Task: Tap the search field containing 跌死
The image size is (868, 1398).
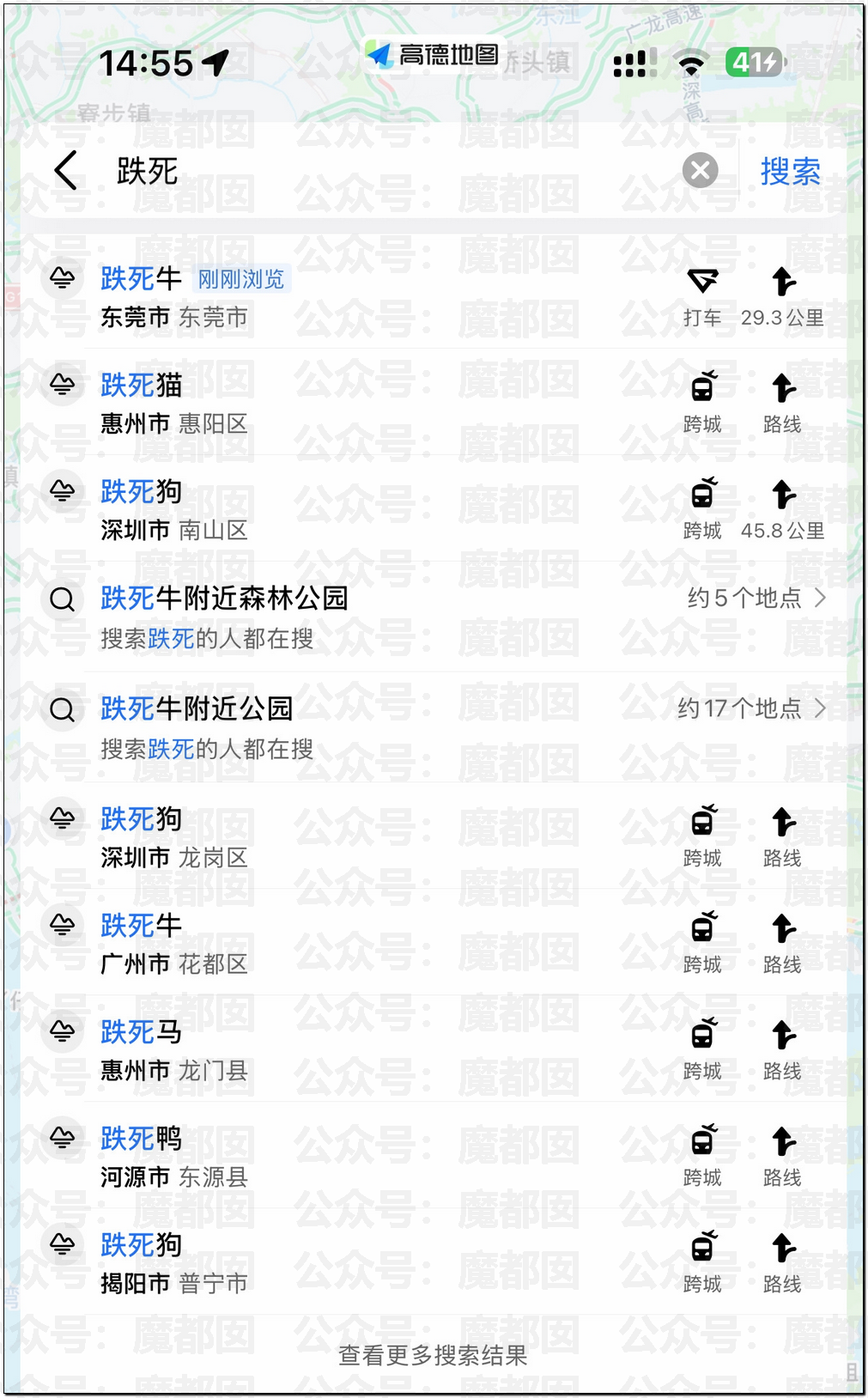Action: (x=386, y=172)
